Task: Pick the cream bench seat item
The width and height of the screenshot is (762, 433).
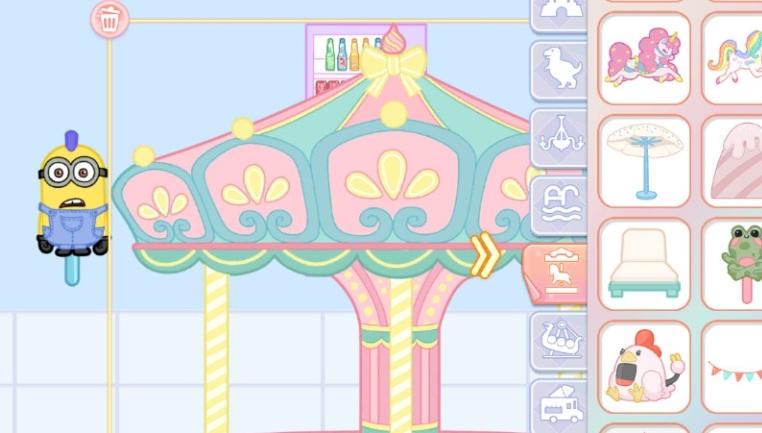Action: [x=644, y=264]
